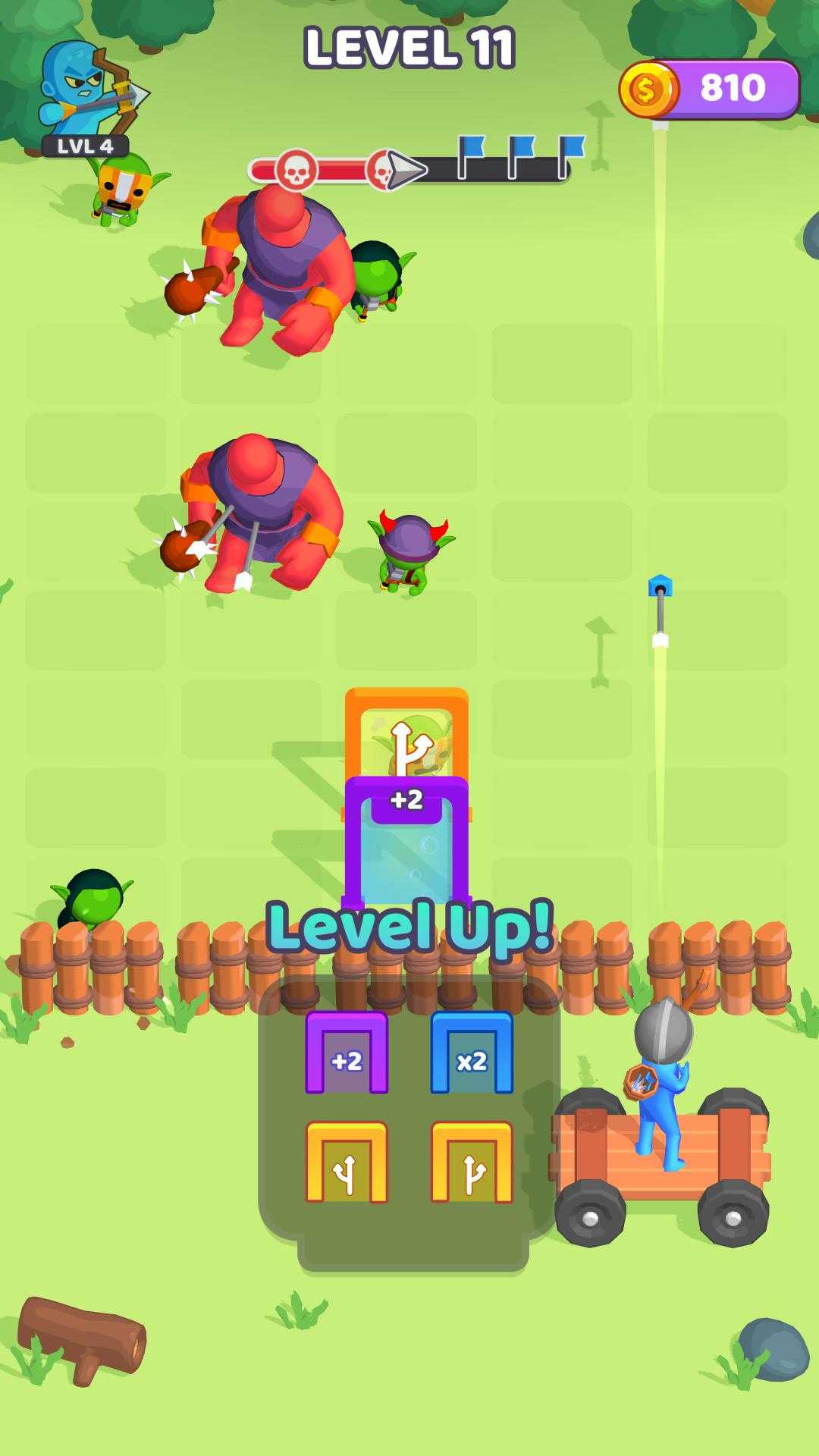Select the purple +2 gate in the tray
Viewport: 819px width, 1456px height.
click(x=347, y=1053)
